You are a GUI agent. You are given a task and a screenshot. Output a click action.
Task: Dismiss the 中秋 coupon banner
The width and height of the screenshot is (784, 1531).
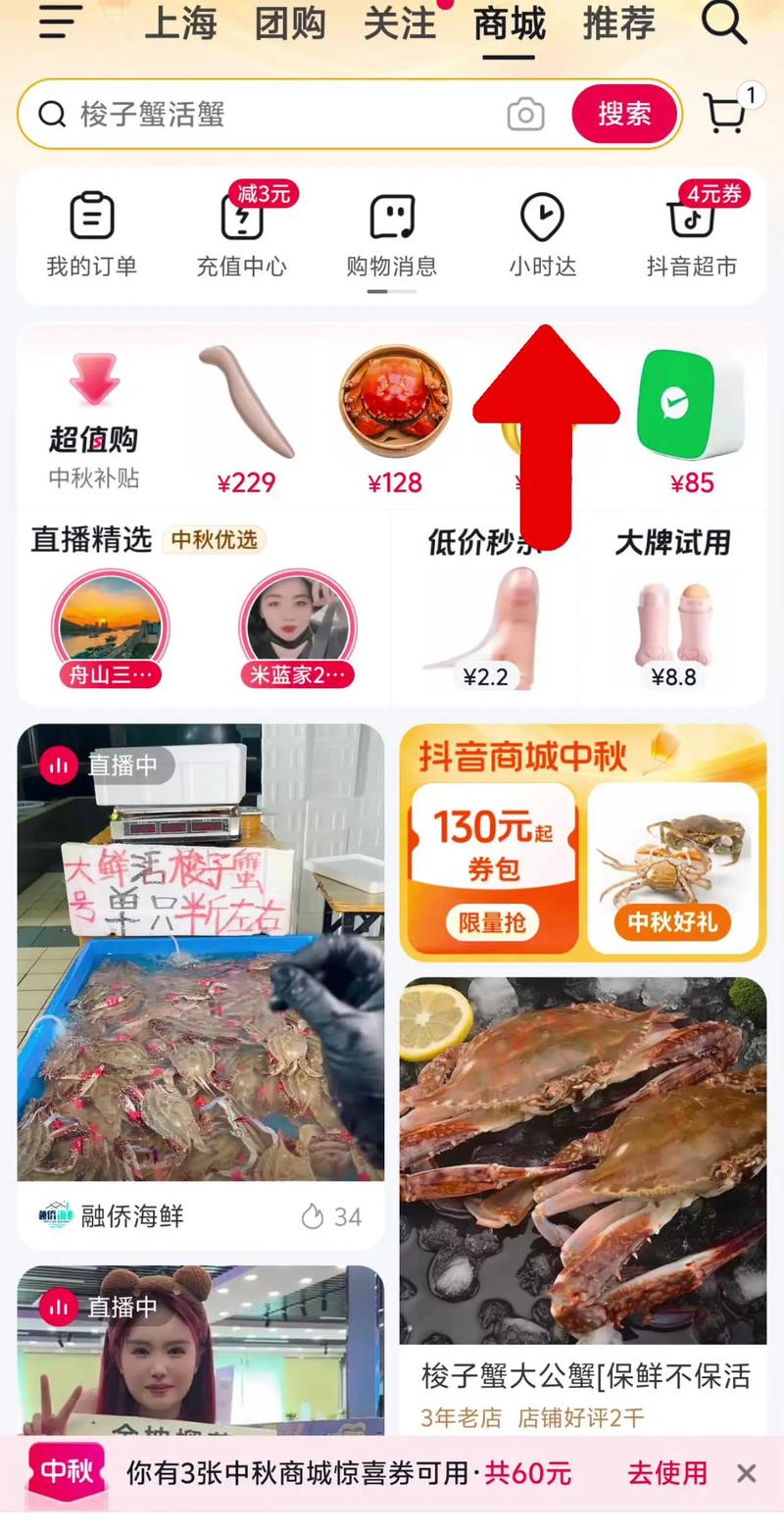click(747, 1472)
